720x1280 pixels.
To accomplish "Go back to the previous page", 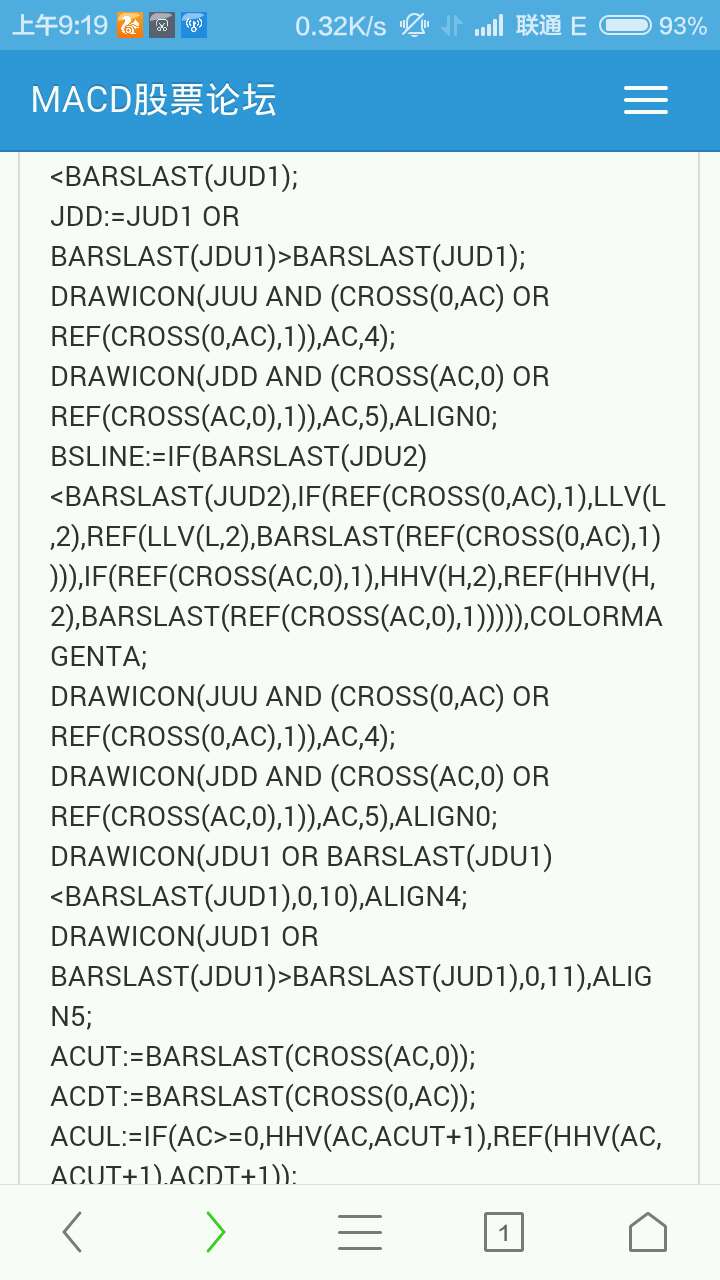I will pos(72,1232).
